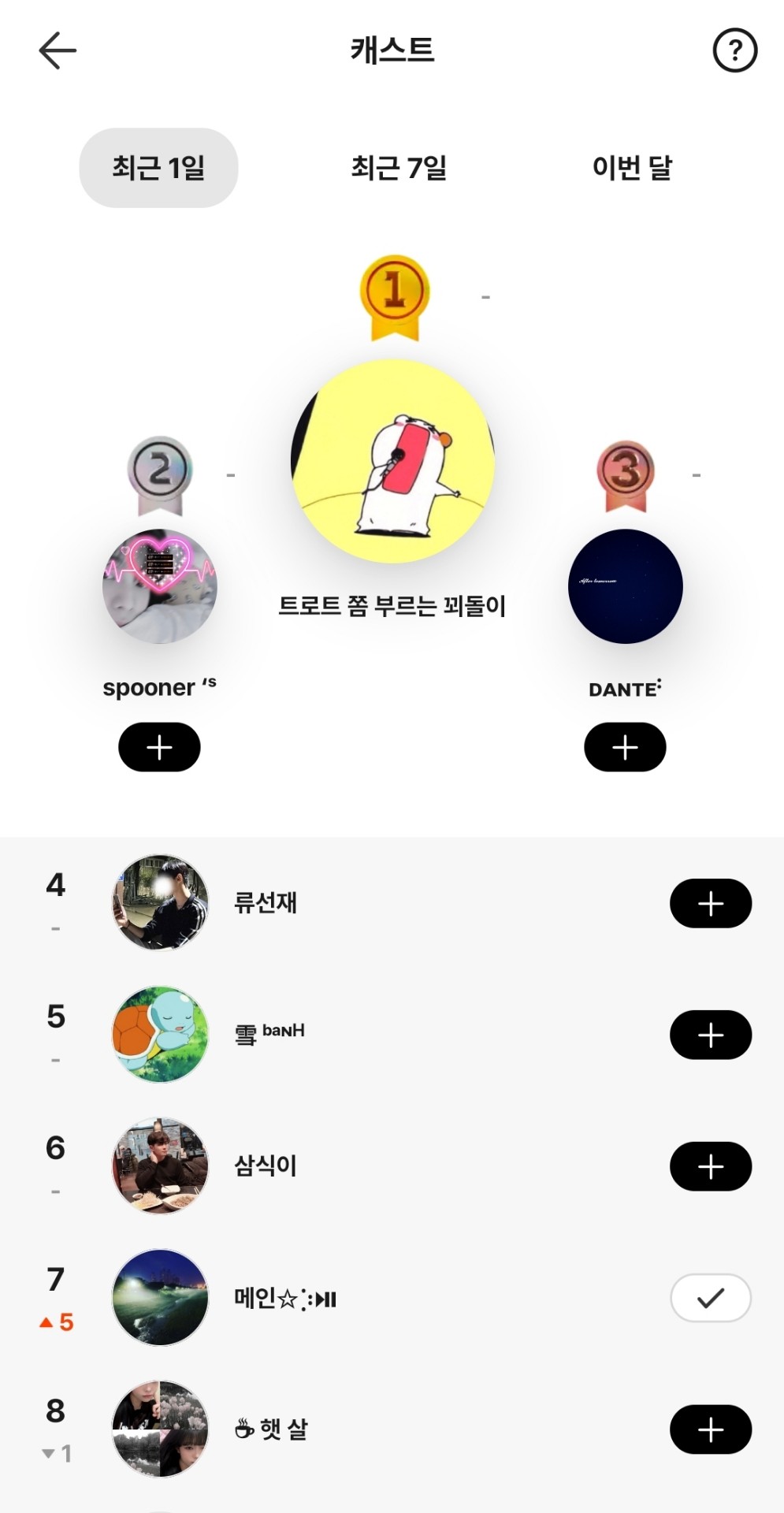Unfollow 메인☆ via the checkmark button
The image size is (784, 1513).
pos(710,1298)
